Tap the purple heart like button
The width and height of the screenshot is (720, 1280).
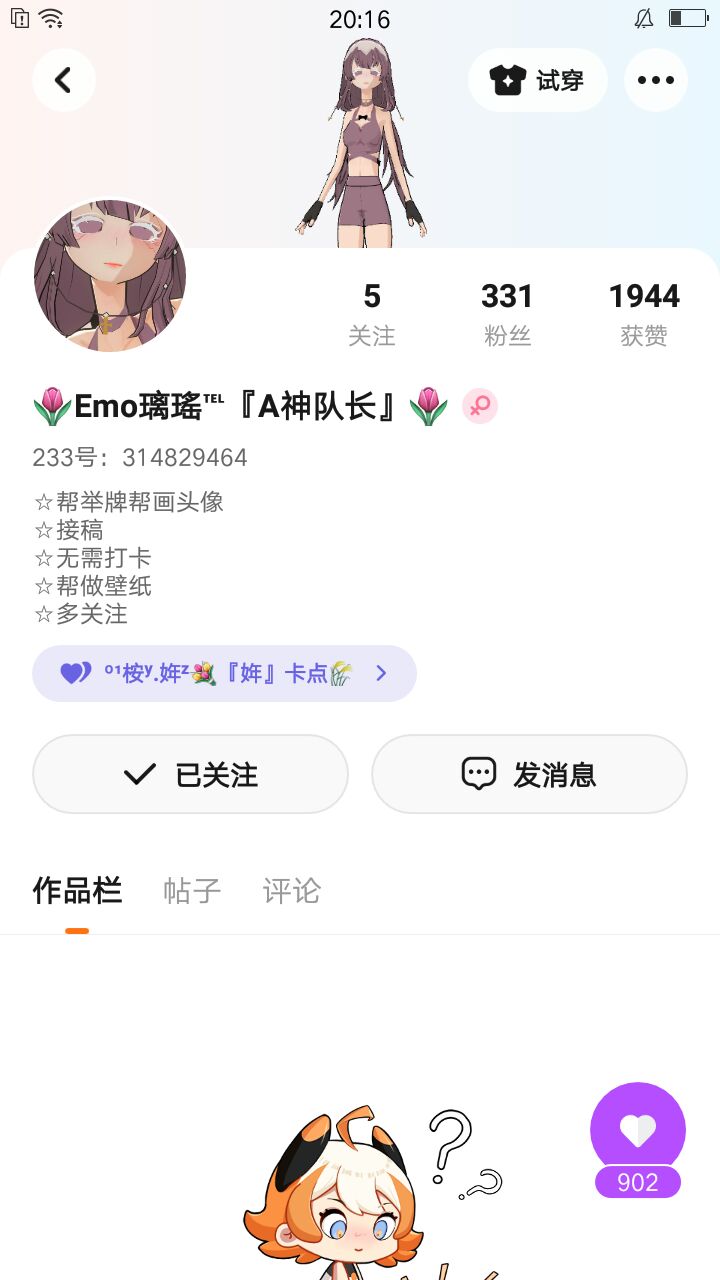(638, 1131)
